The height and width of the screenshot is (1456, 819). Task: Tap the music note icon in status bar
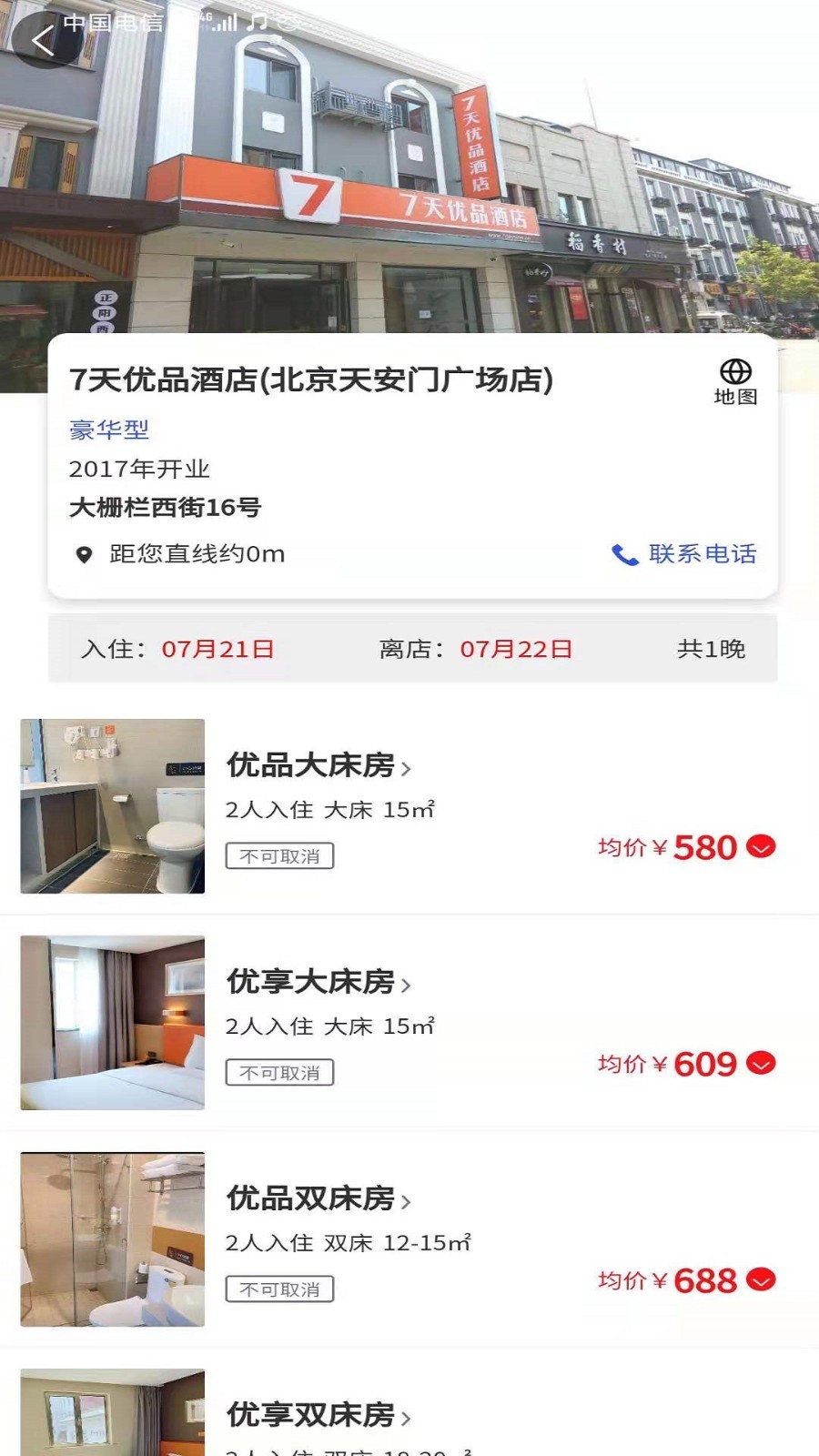(258, 21)
